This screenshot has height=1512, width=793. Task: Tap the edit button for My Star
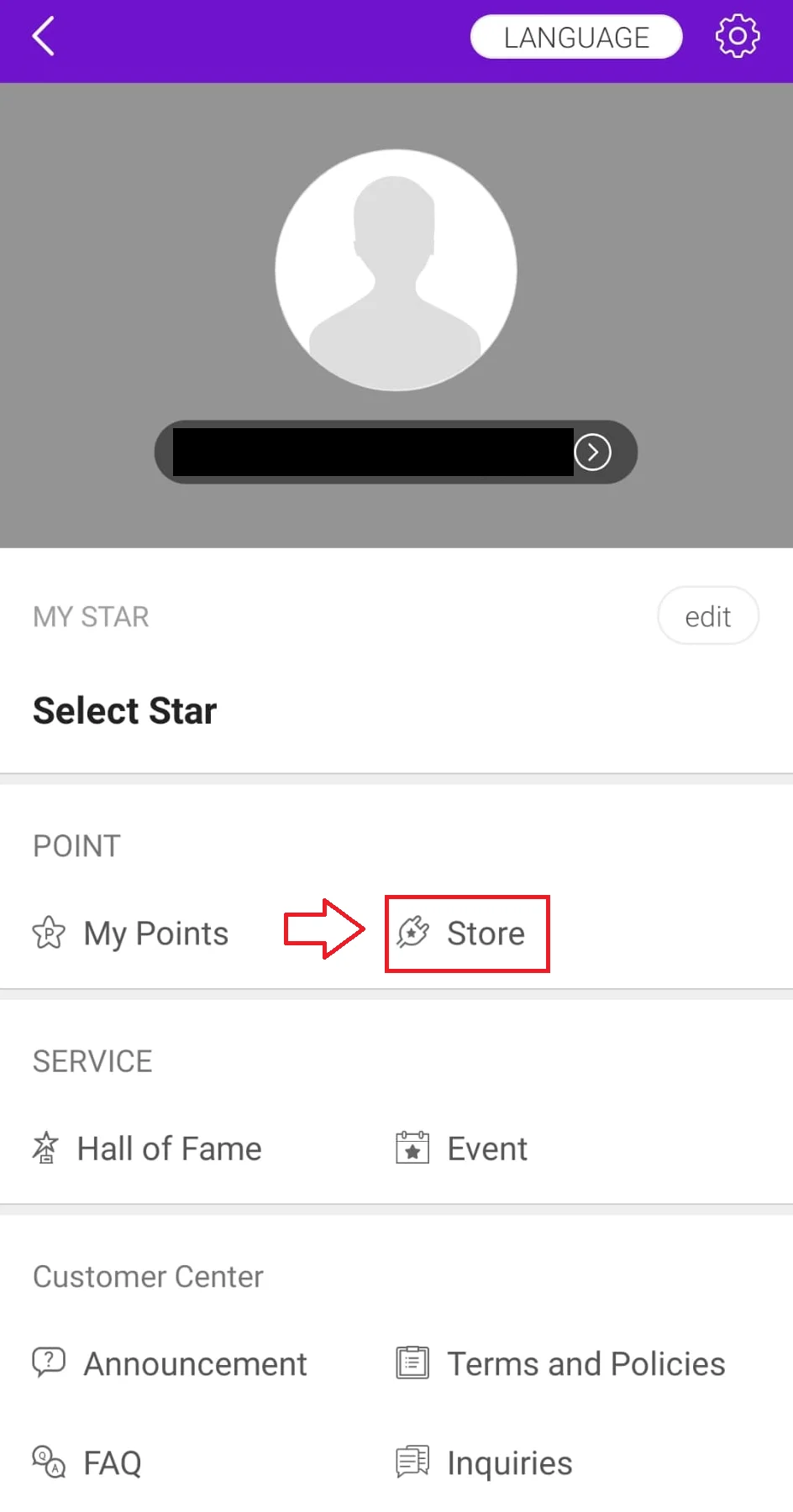[x=707, y=616]
